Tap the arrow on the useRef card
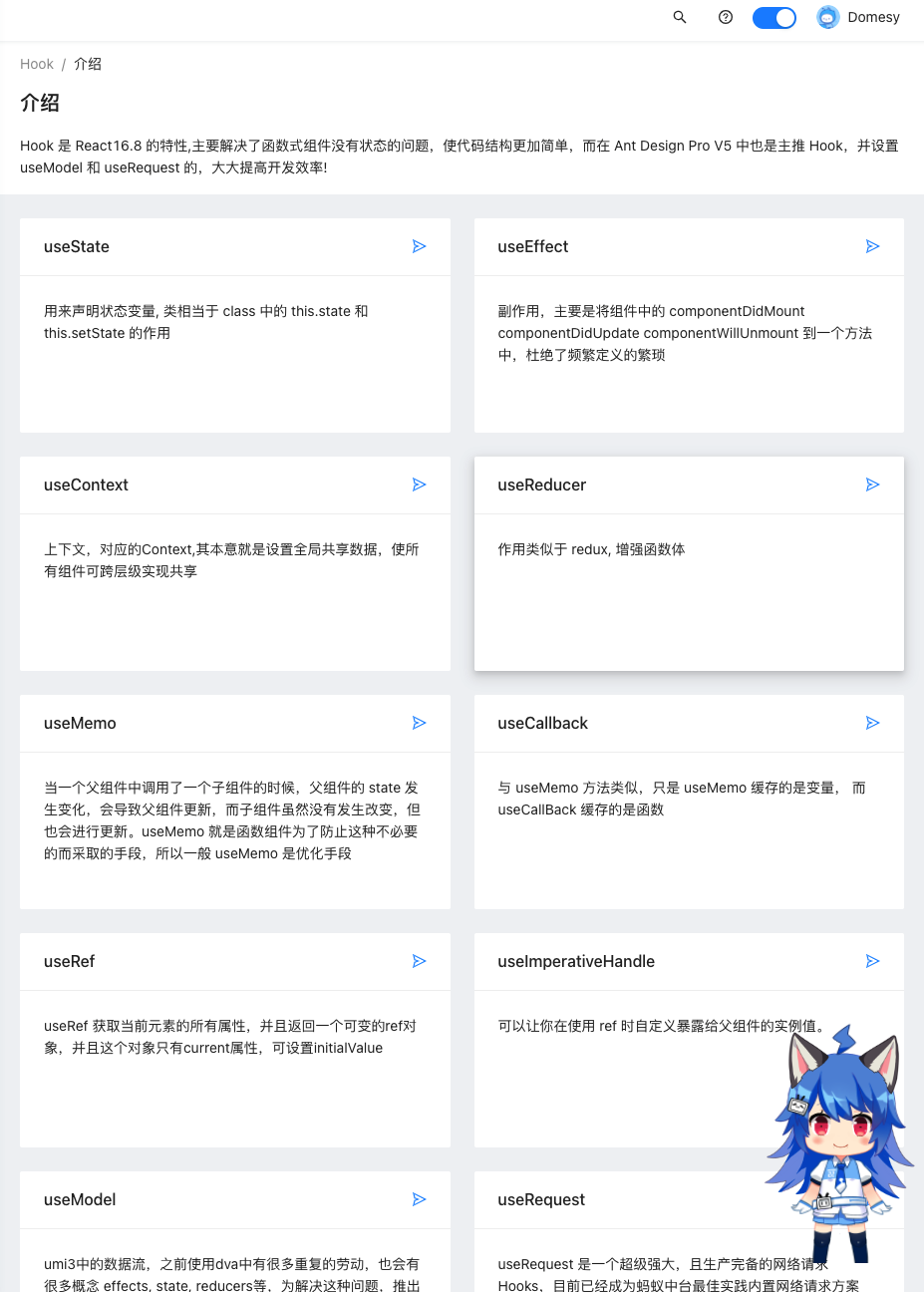The width and height of the screenshot is (924, 1292). [x=420, y=961]
